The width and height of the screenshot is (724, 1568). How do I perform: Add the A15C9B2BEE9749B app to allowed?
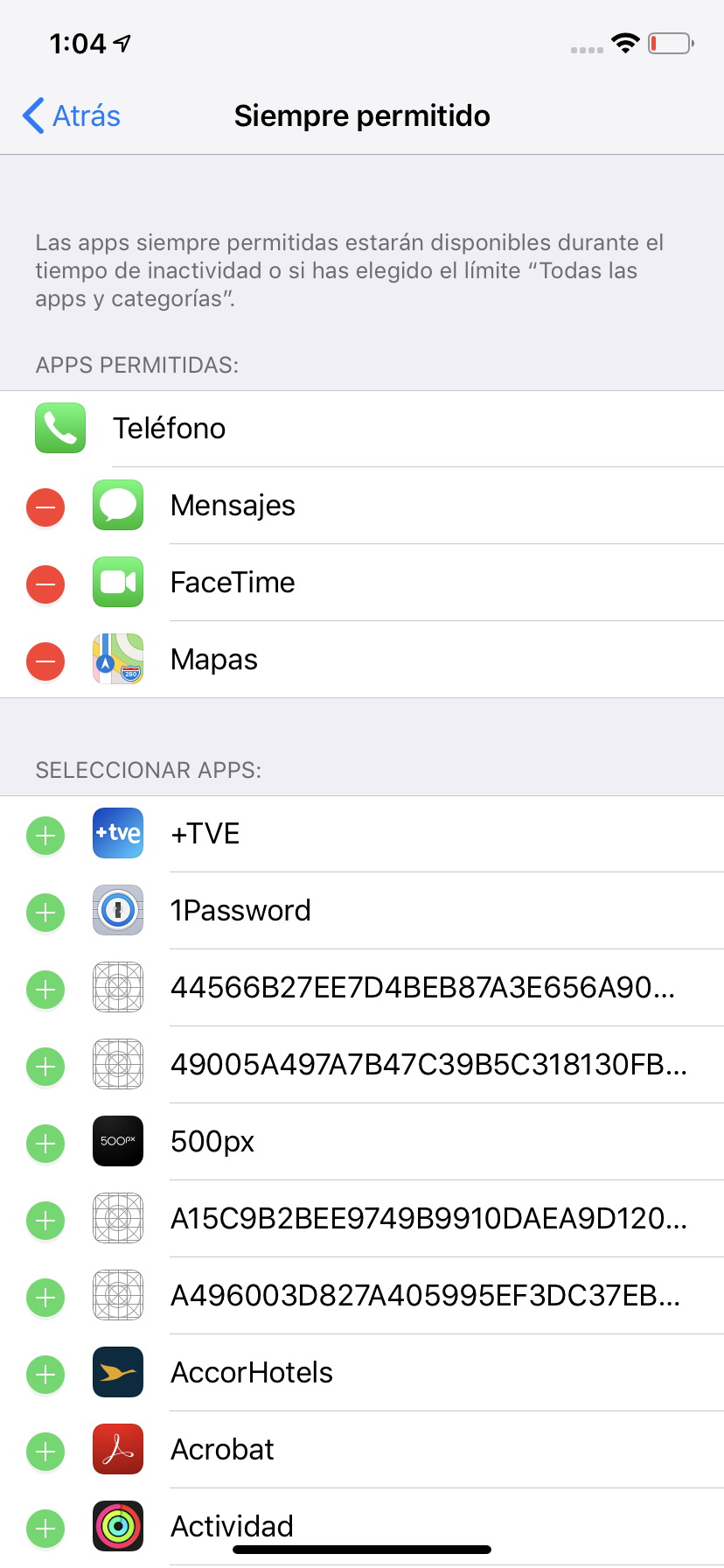pyautogui.click(x=45, y=1221)
